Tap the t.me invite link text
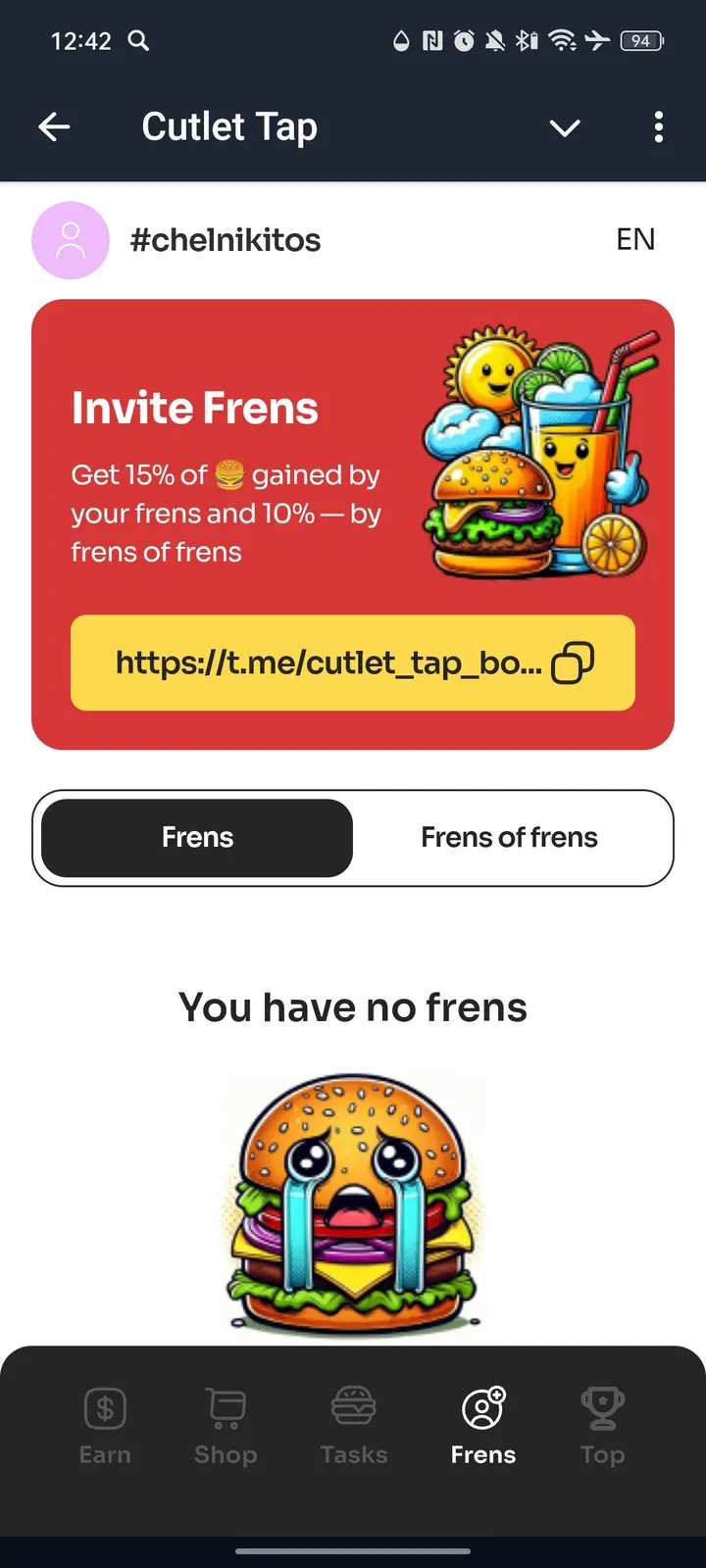 pyautogui.click(x=328, y=662)
